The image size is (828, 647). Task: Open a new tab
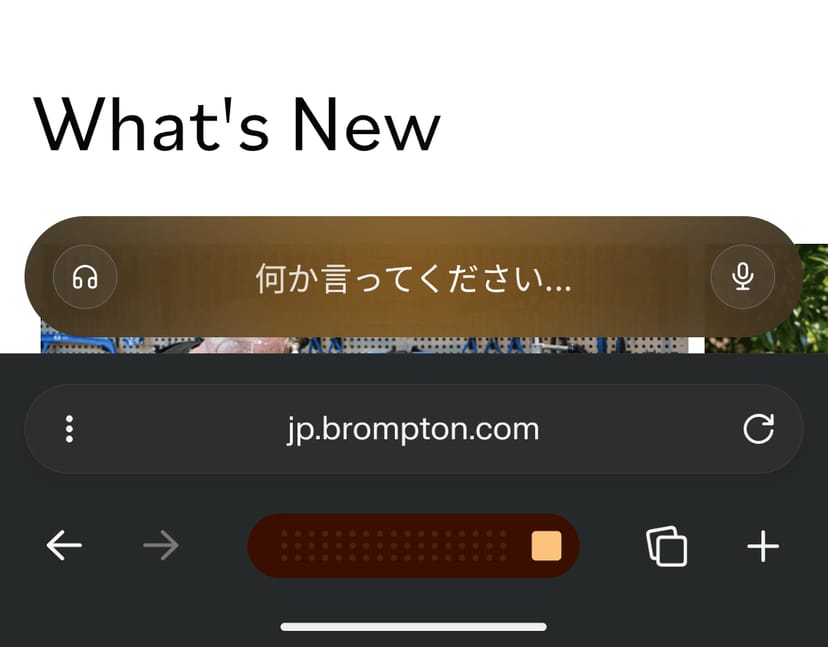coord(763,546)
